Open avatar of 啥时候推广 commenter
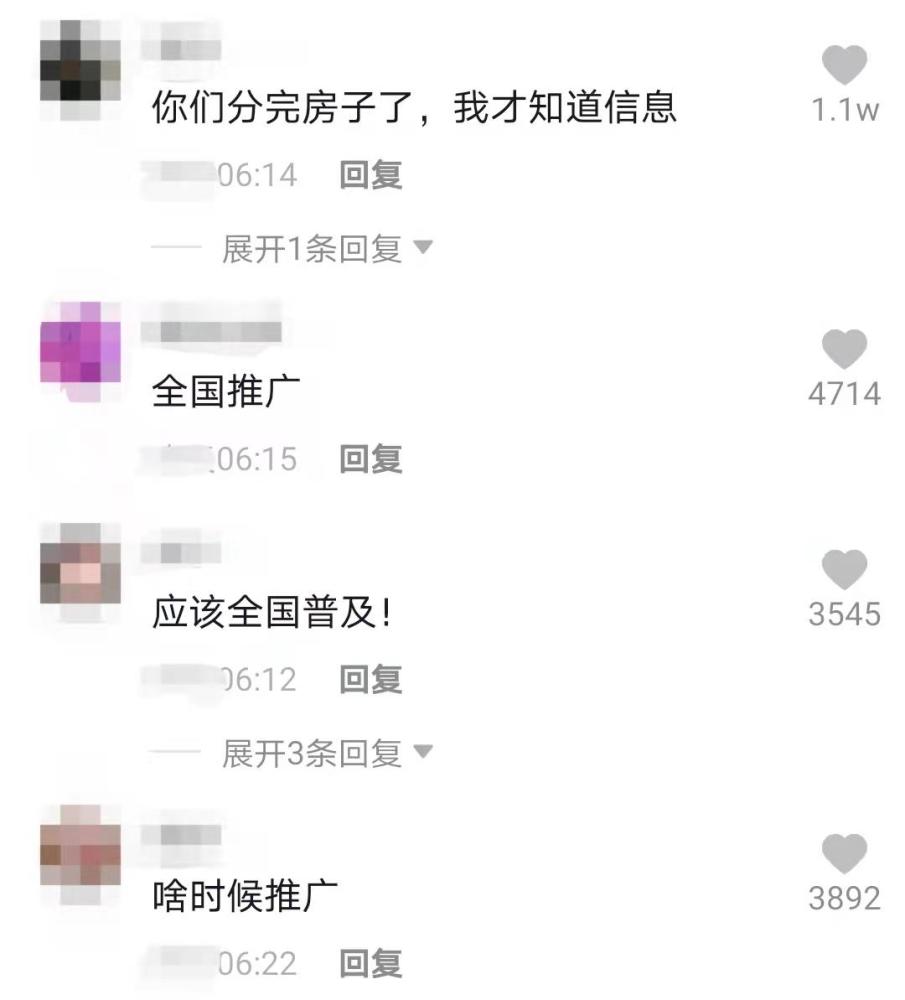905x1000 pixels. (x=80, y=854)
